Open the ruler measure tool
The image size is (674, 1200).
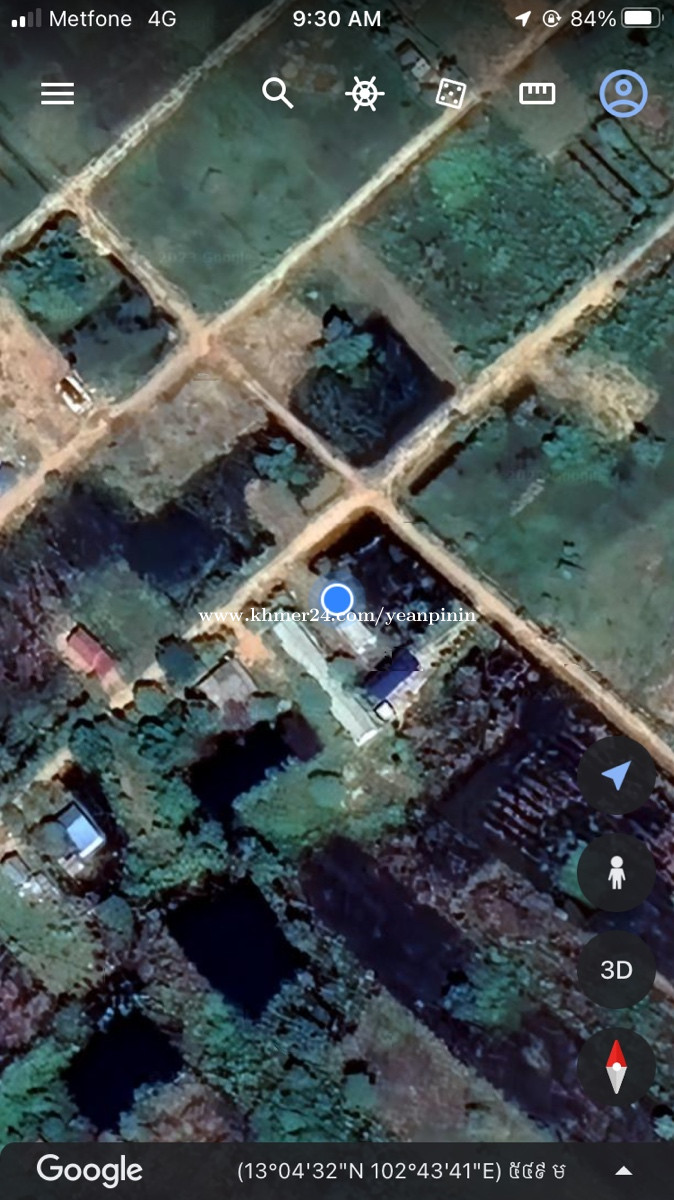[x=537, y=94]
